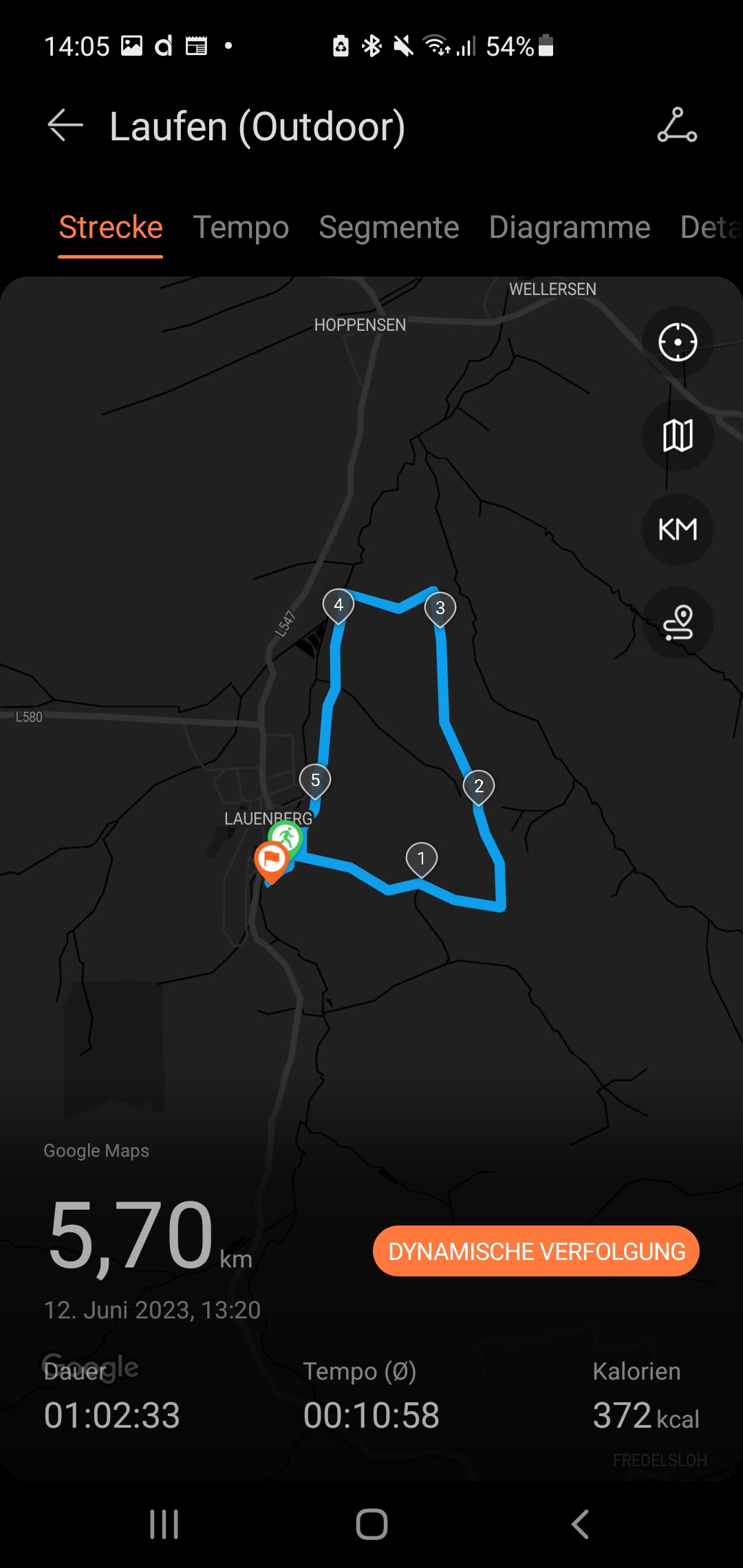Toggle the KM markers button
Screen dimensions: 743x1568
[678, 529]
